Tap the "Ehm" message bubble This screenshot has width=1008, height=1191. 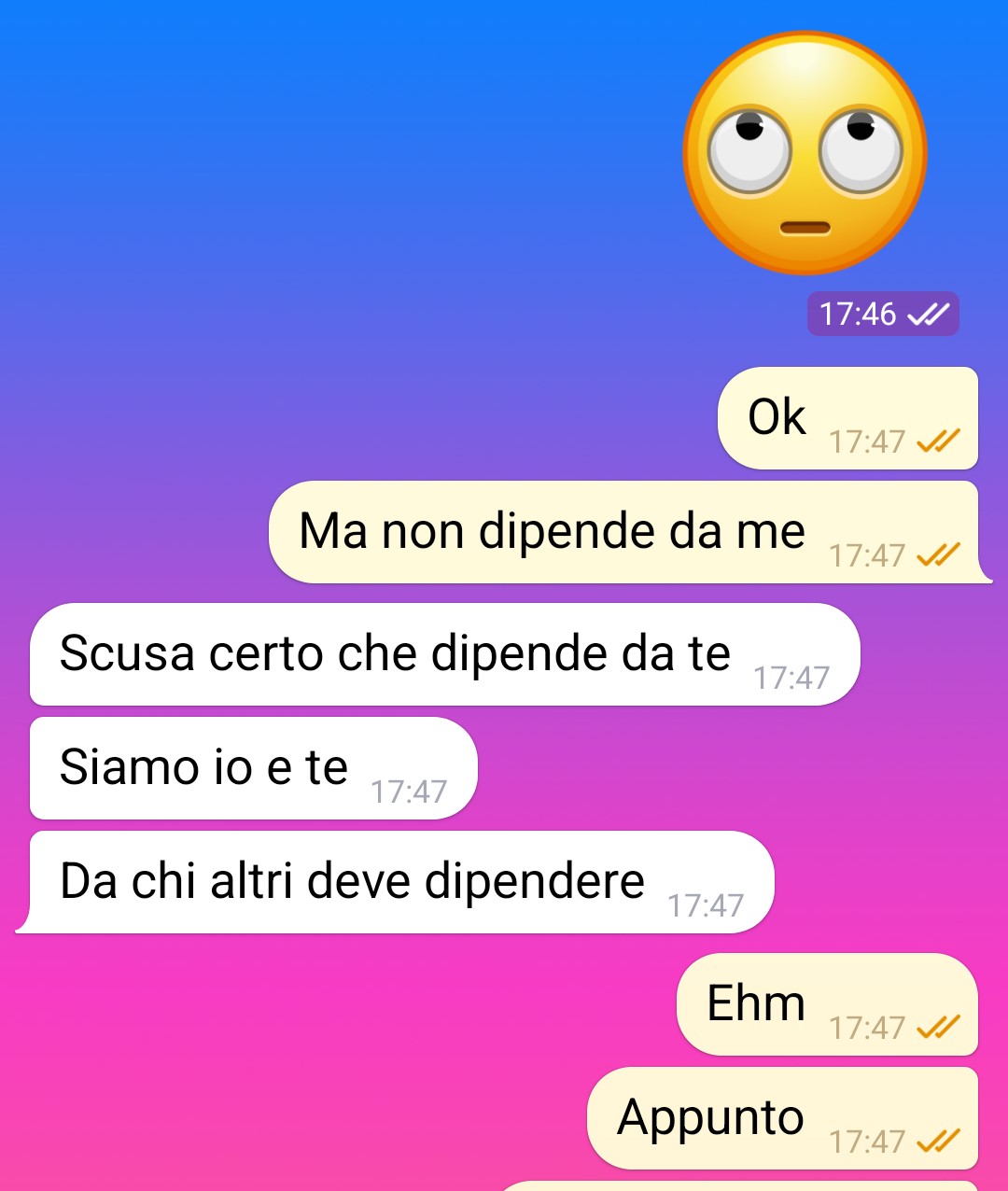pos(826,1005)
